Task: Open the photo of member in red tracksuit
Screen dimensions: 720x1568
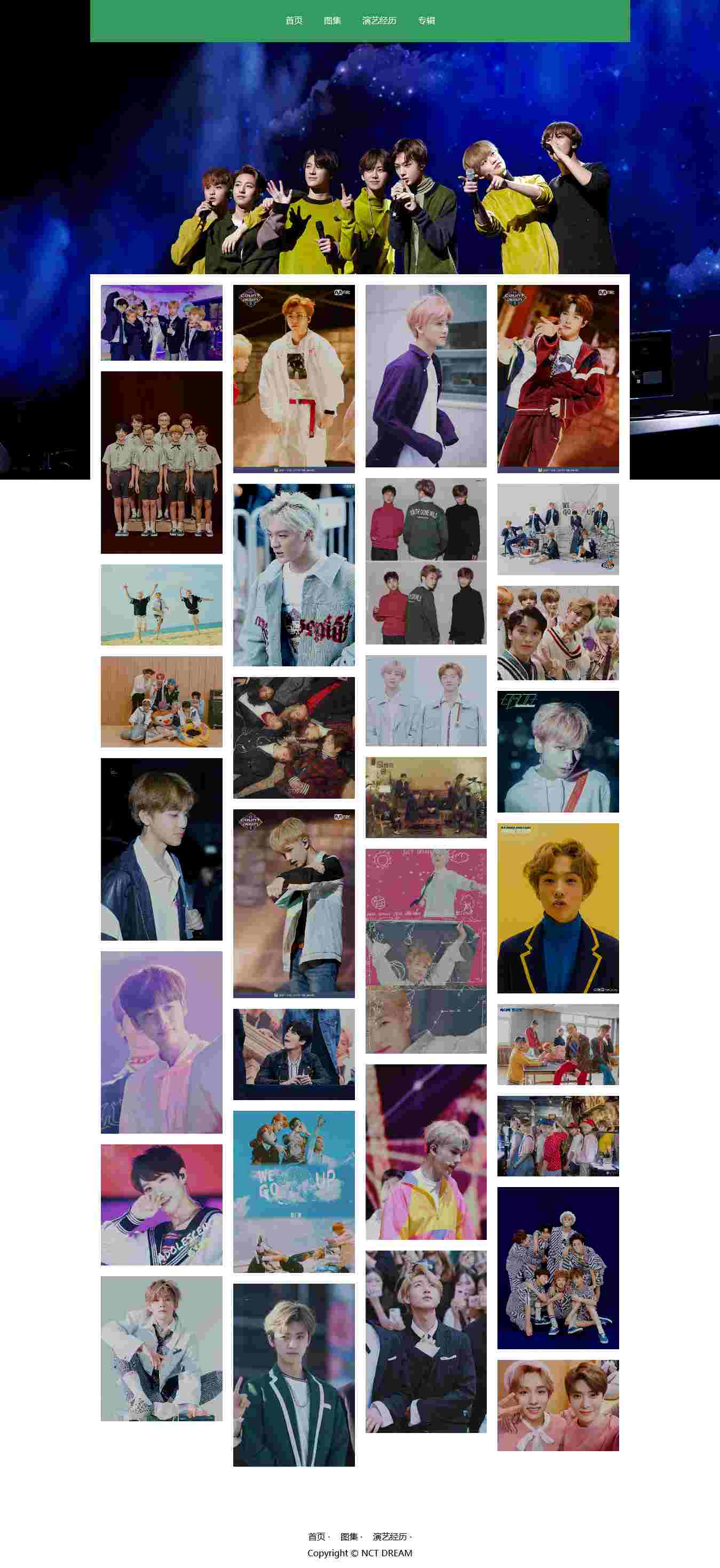Action: coord(558,379)
